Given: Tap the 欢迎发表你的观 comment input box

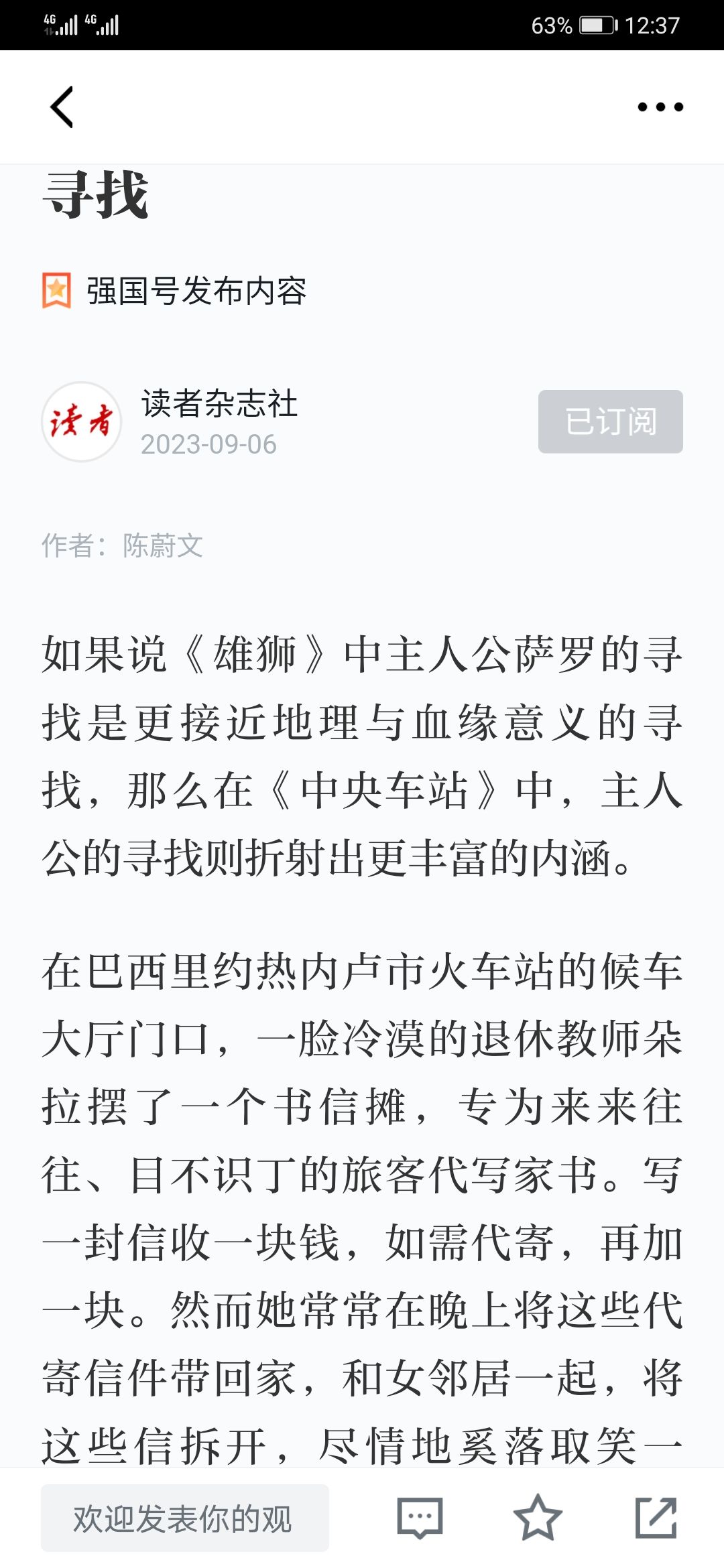Looking at the screenshot, I should click(x=185, y=1518).
